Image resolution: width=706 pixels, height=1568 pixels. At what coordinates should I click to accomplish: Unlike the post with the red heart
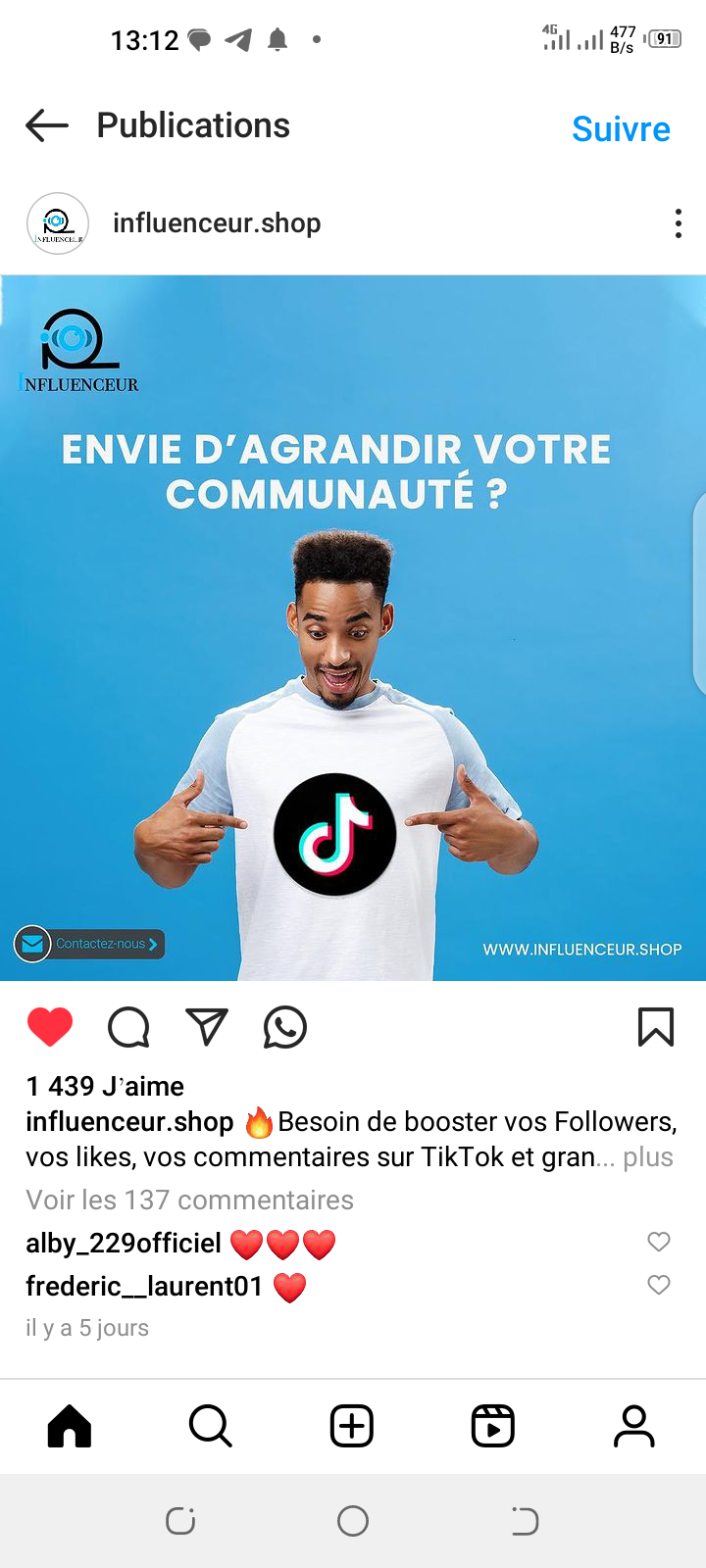(x=50, y=1027)
